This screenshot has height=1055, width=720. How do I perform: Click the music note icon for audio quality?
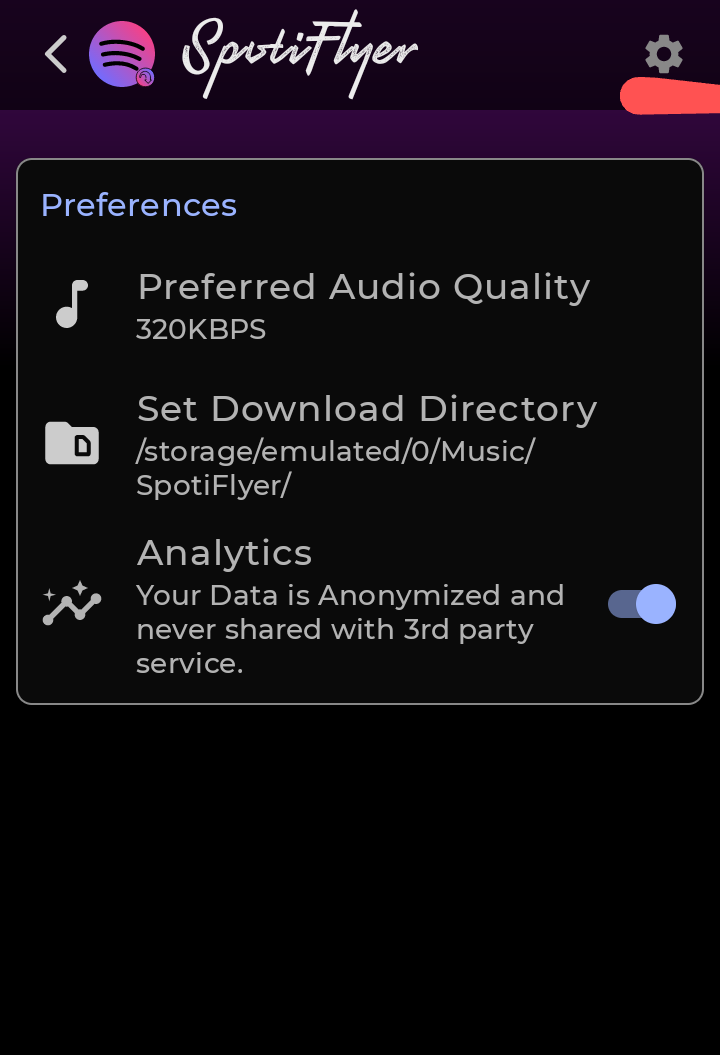[x=70, y=302]
